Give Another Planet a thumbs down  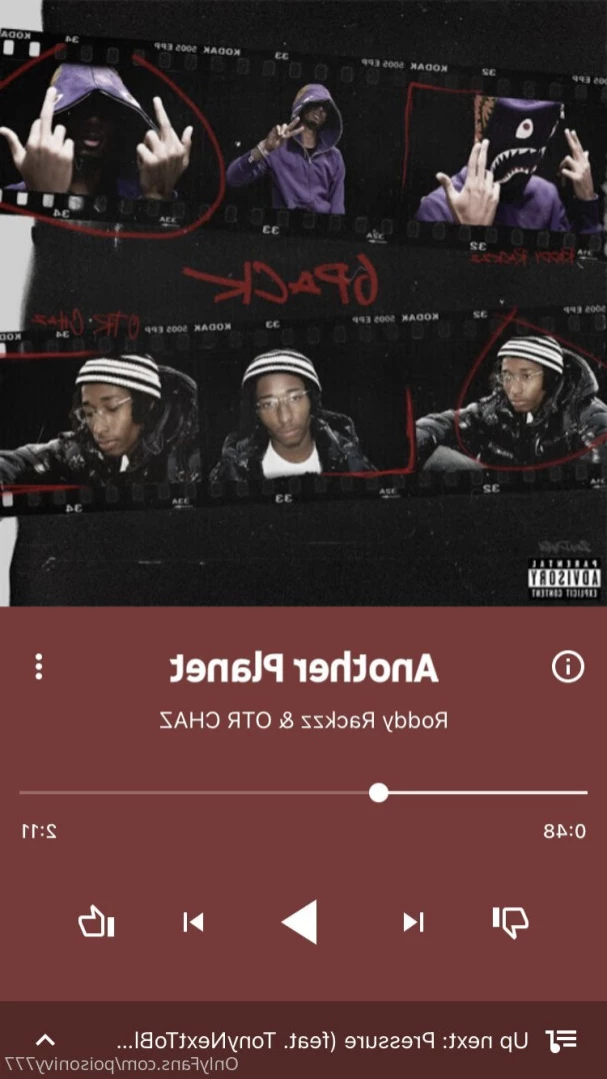(x=510, y=922)
